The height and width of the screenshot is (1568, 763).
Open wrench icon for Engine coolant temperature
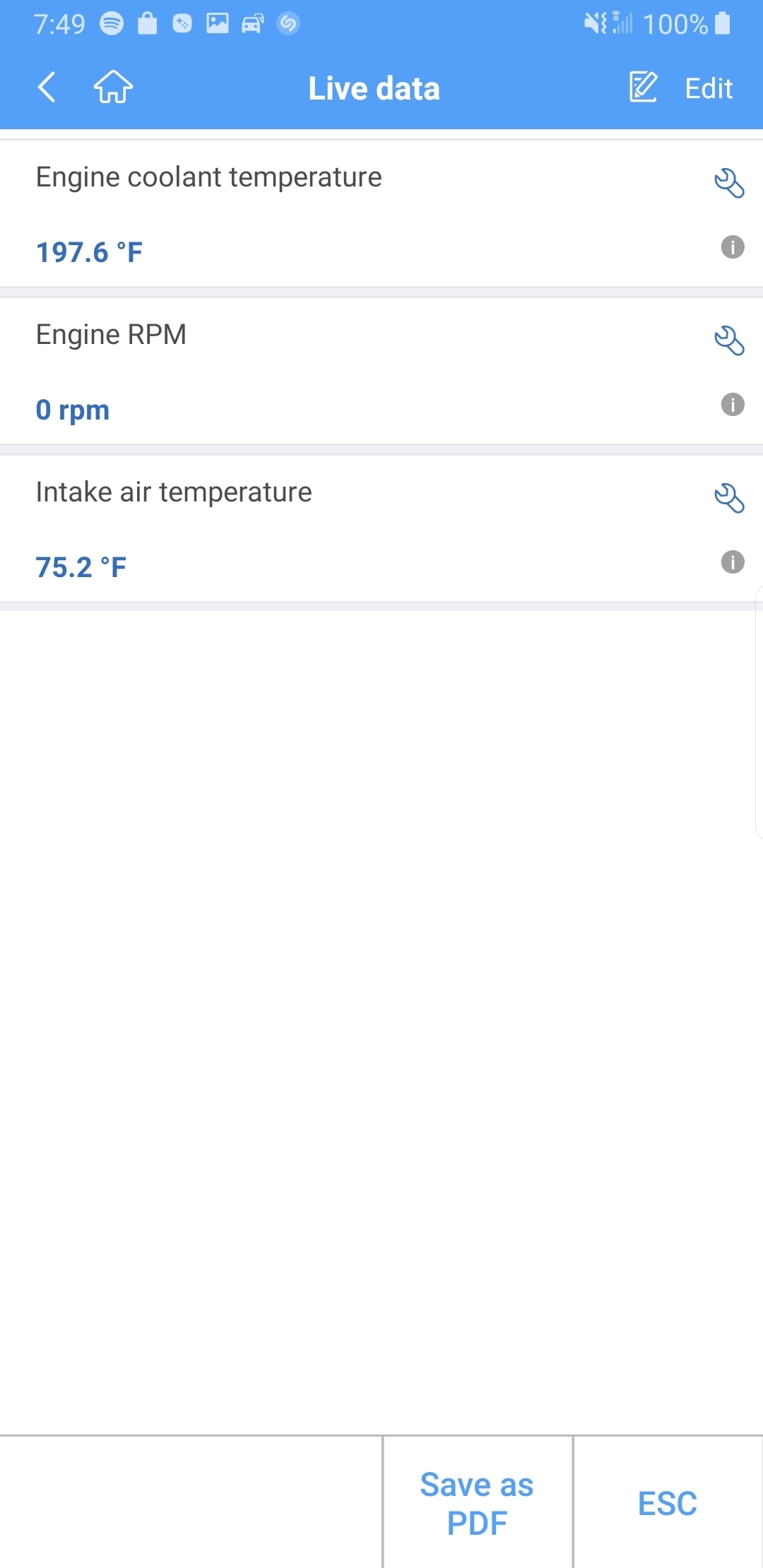729,184
